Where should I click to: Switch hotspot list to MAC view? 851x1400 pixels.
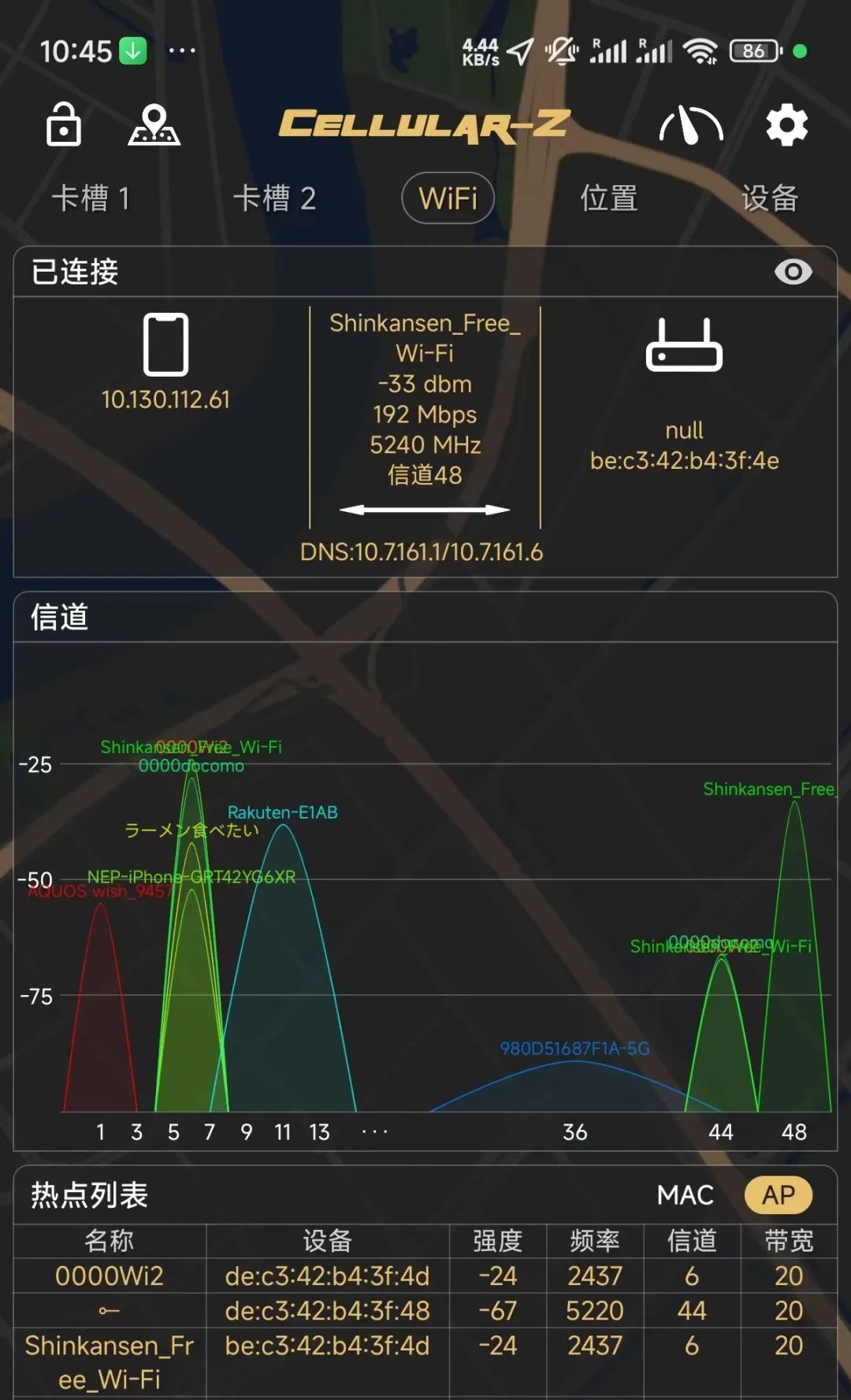pyautogui.click(x=685, y=1195)
